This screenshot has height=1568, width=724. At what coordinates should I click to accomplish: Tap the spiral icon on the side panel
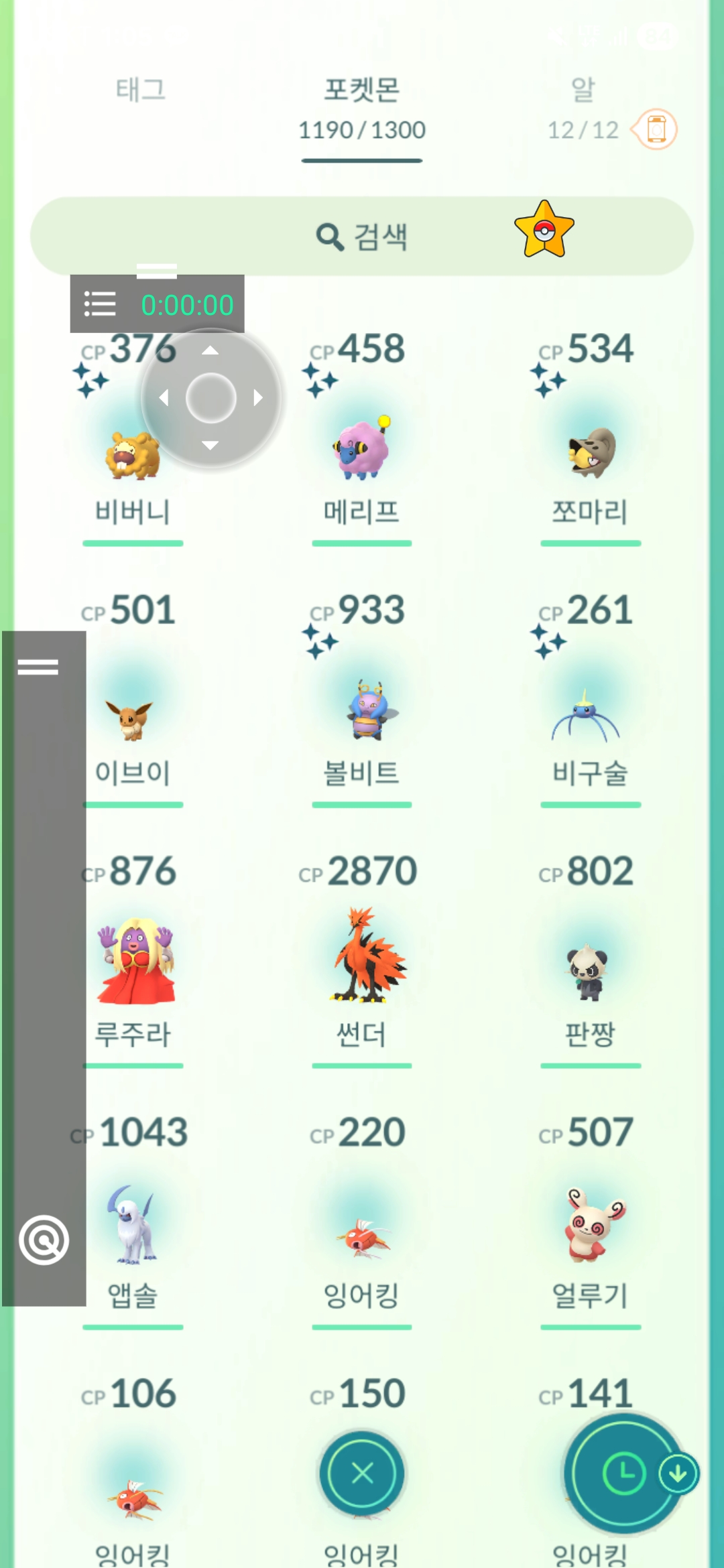click(44, 1240)
